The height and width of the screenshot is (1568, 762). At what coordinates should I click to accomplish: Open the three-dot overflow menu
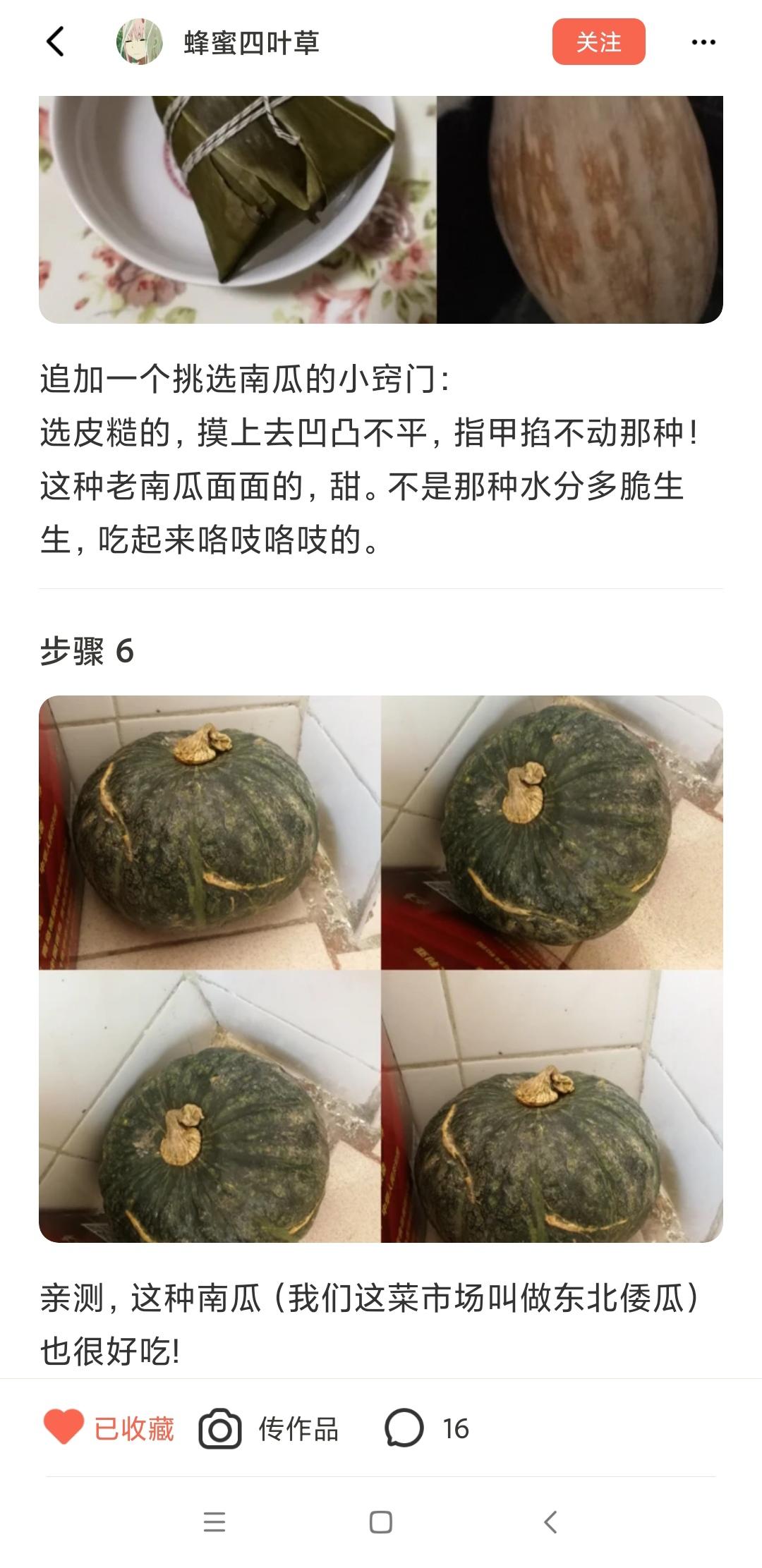(703, 42)
